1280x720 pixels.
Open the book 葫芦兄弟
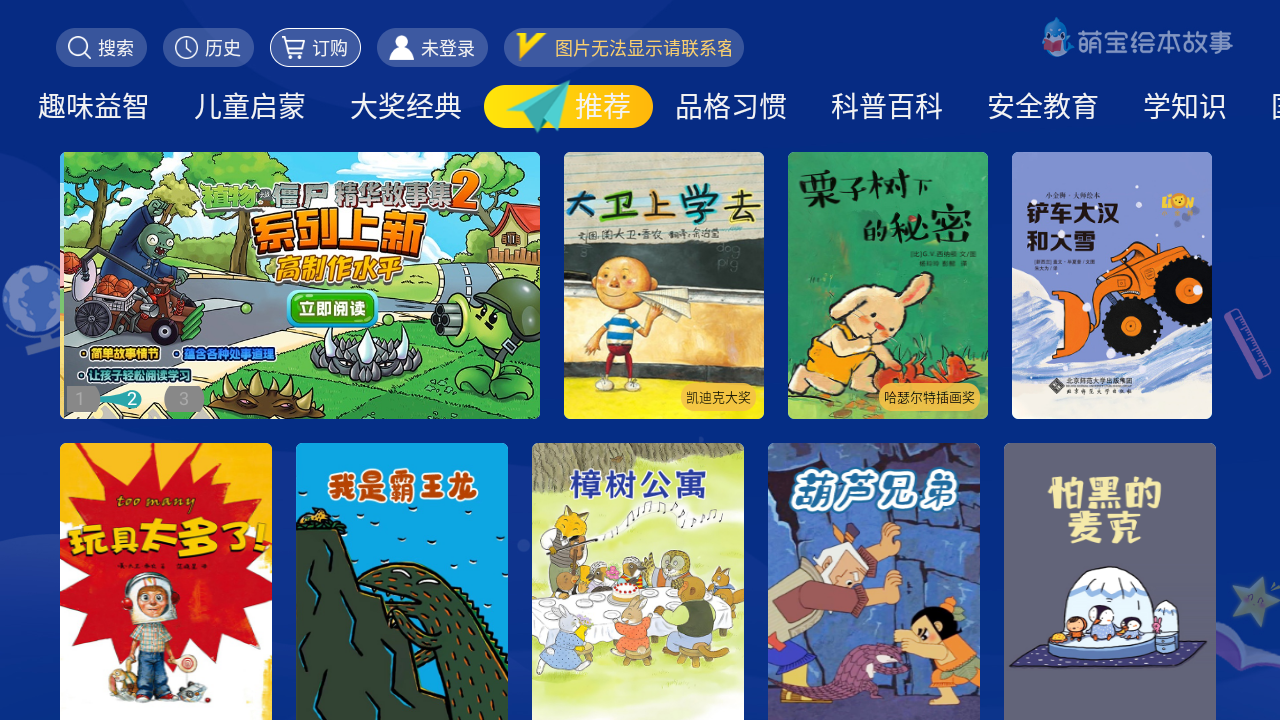coord(874,581)
